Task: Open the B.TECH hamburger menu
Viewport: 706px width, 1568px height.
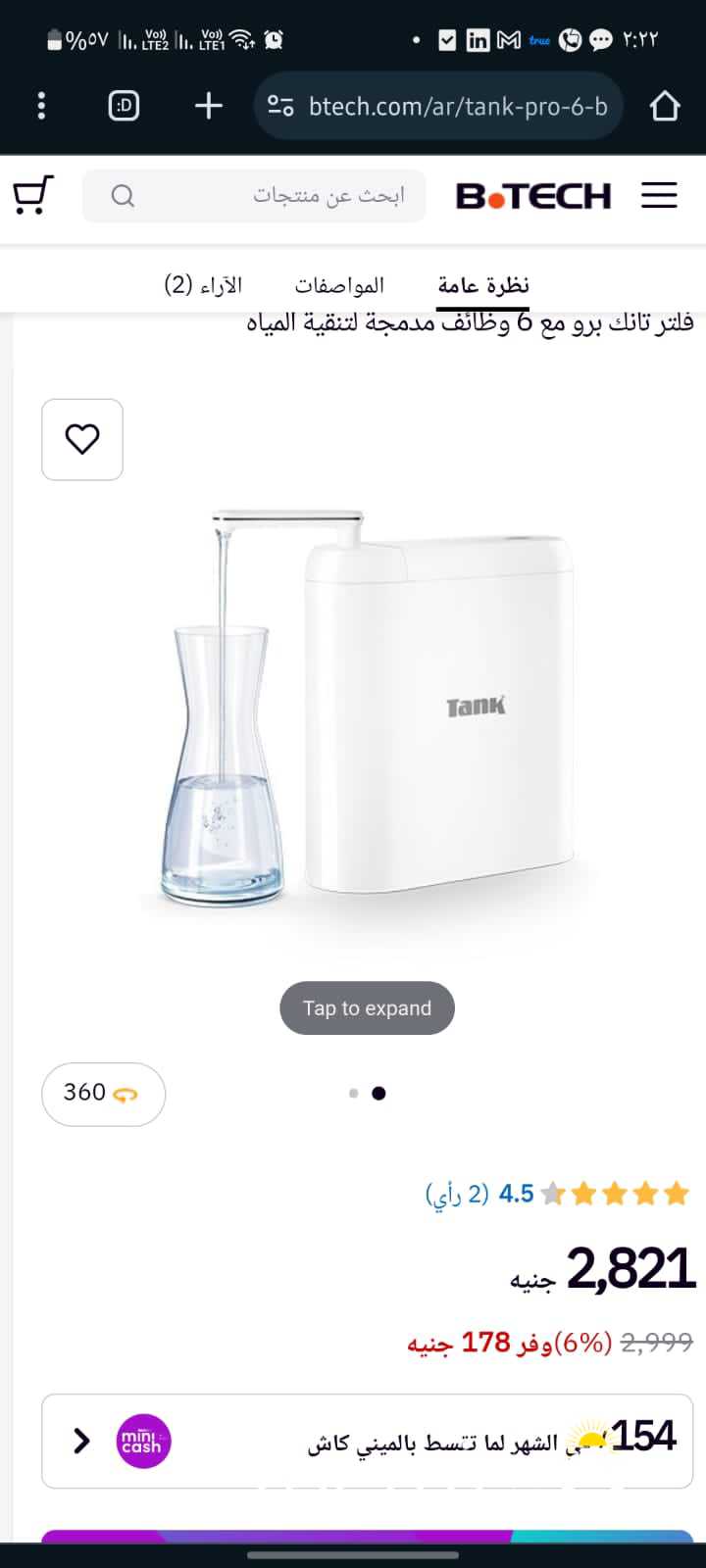Action: coord(659,195)
